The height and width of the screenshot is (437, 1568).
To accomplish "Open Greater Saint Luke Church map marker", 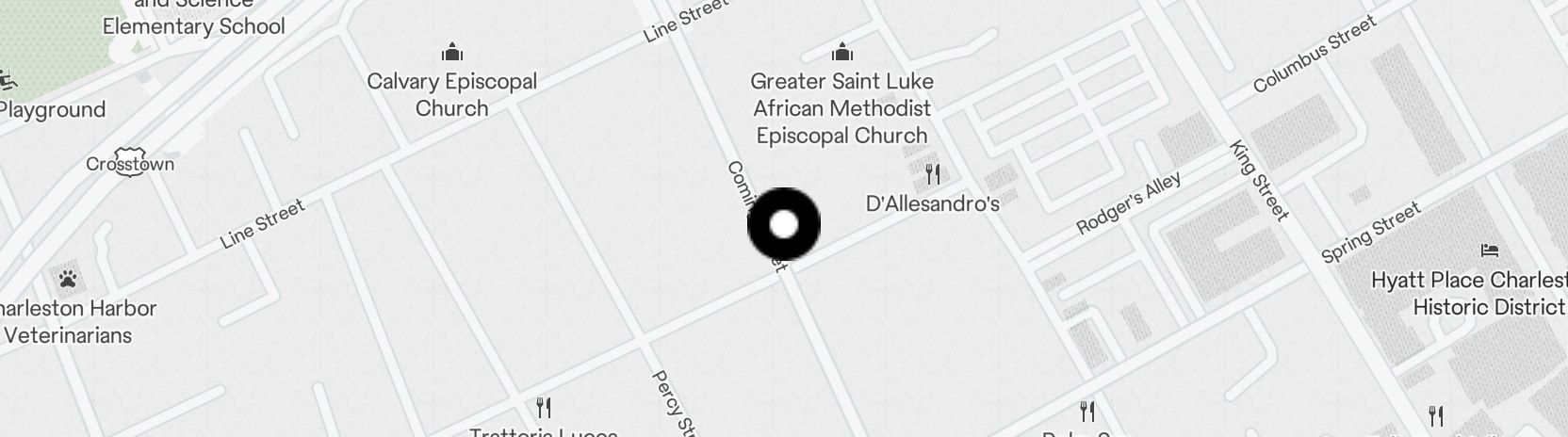I will (x=842, y=52).
